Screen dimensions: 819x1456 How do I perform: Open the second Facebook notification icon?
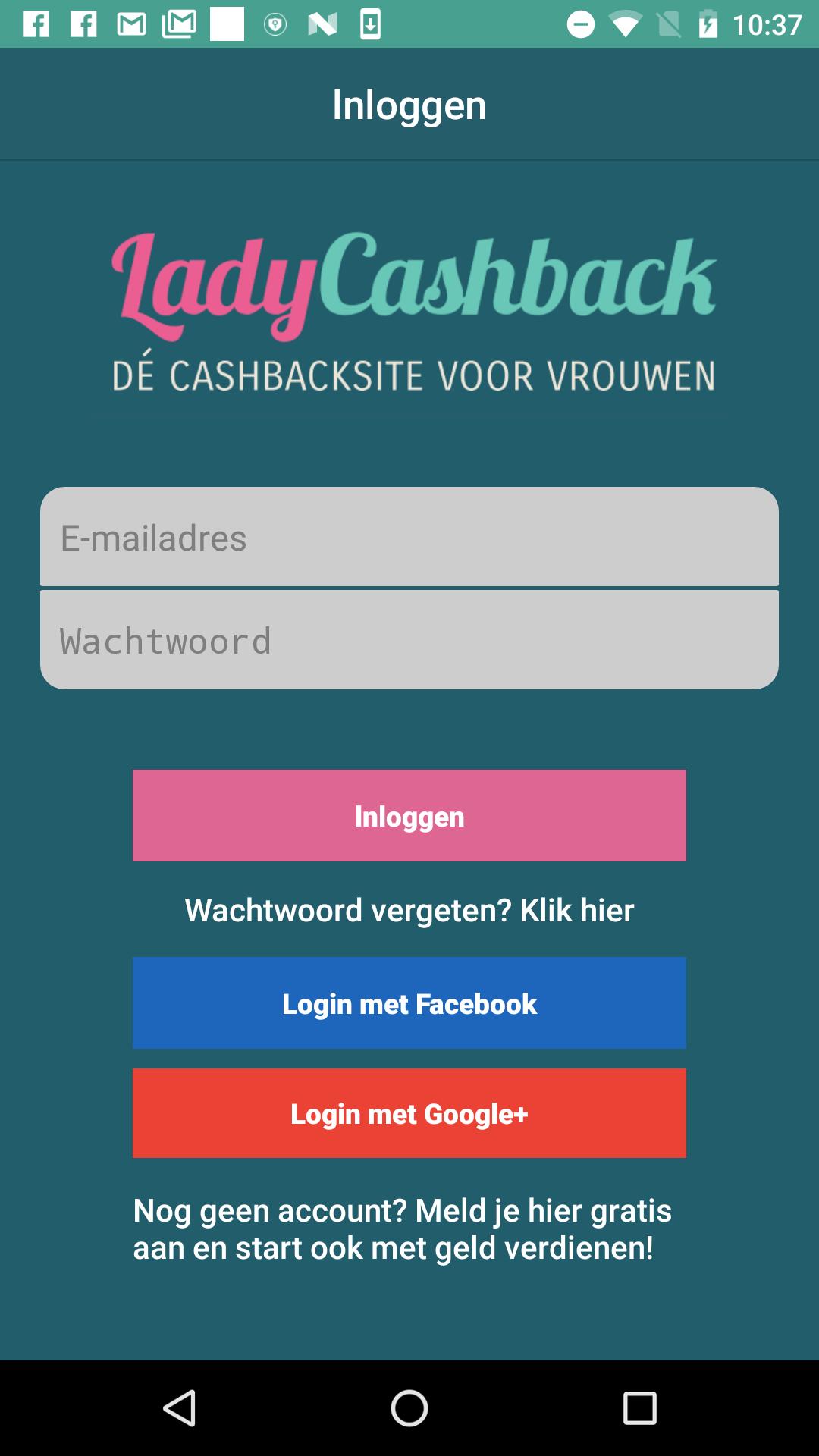(85, 25)
